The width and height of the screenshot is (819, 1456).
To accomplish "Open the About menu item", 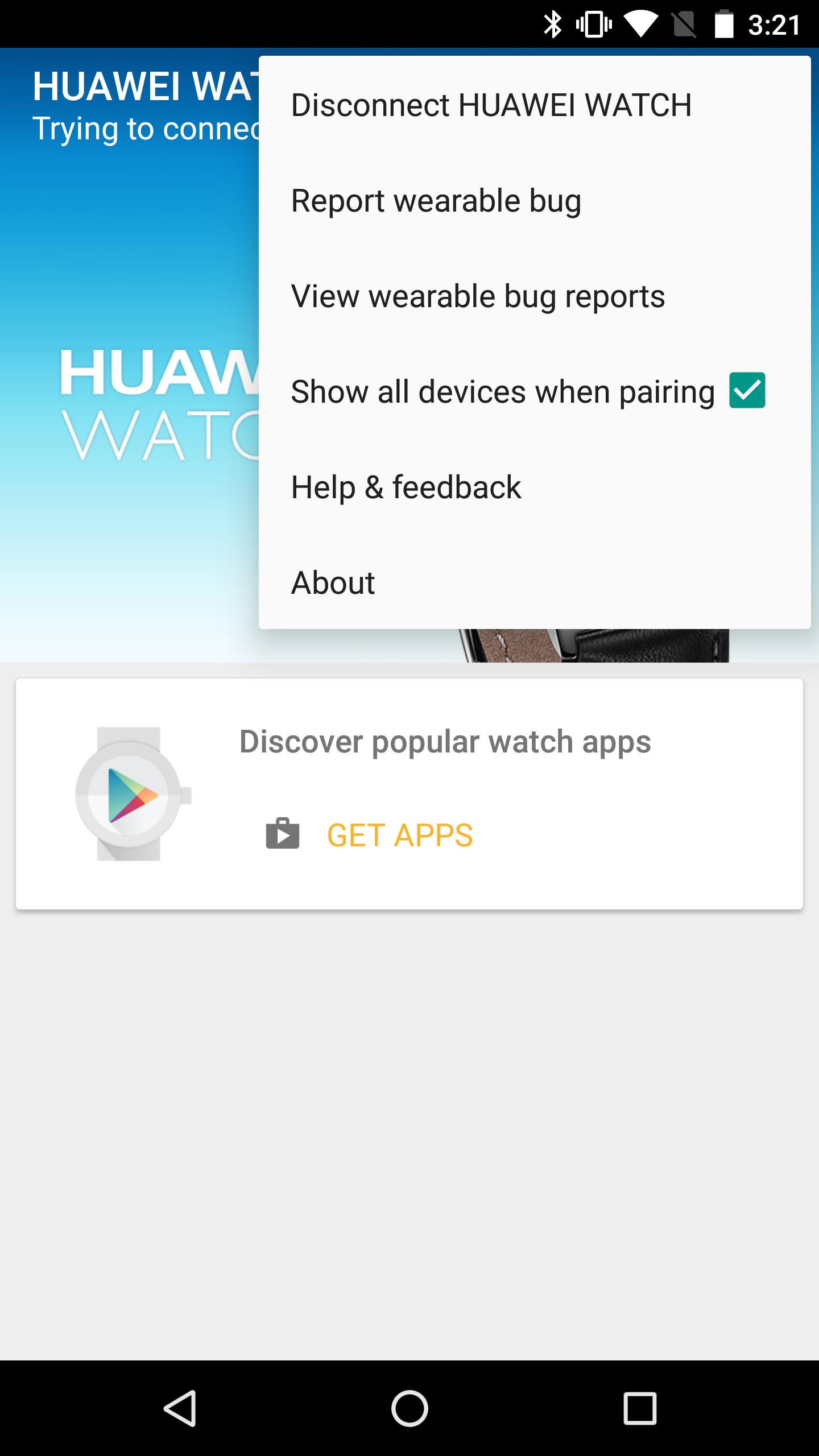I will click(535, 583).
